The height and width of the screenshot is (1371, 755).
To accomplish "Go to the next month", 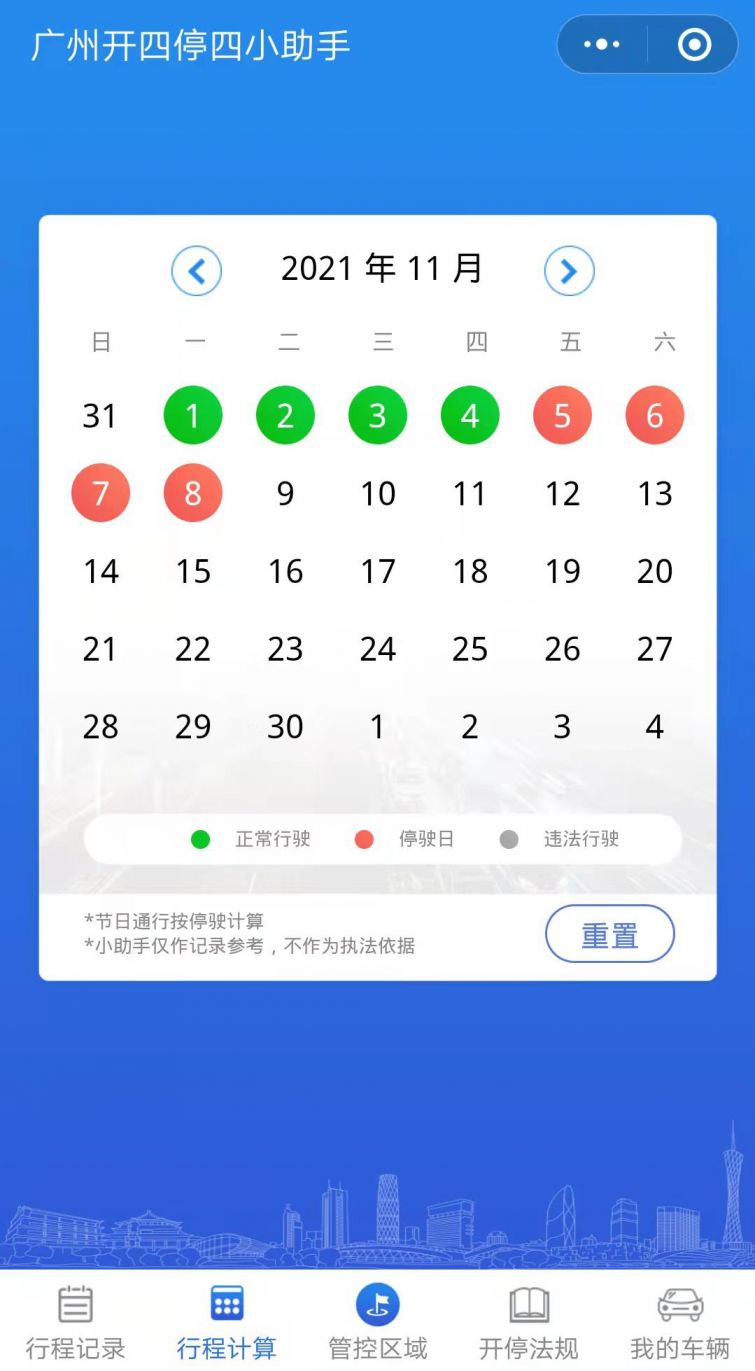I will 569,271.
